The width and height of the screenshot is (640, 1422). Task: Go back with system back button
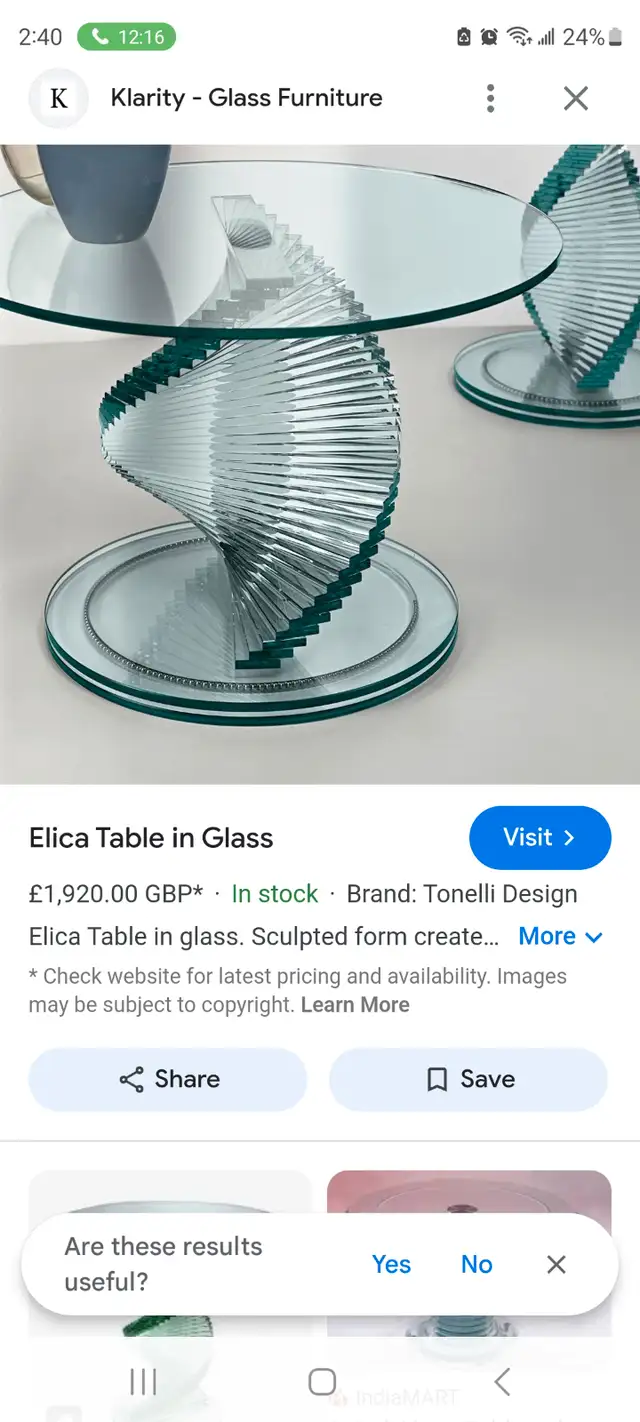(x=502, y=1382)
